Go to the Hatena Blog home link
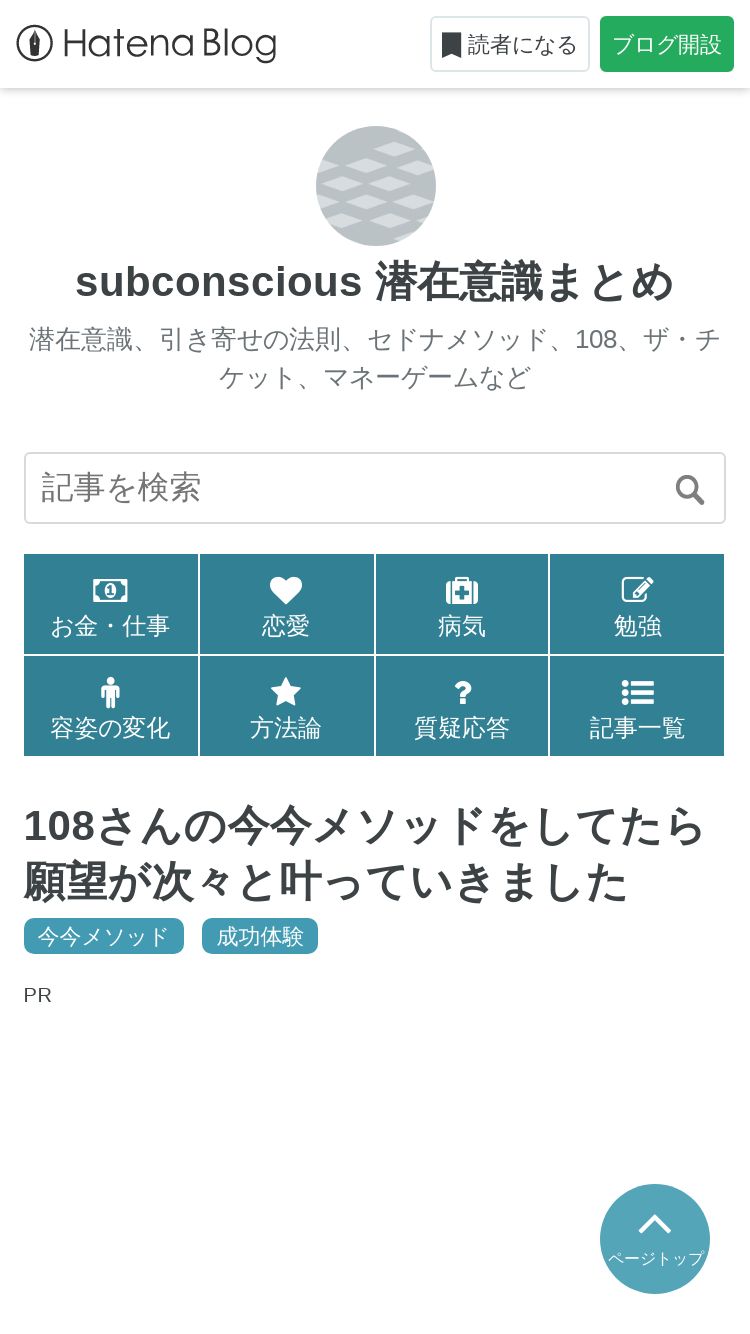 pyautogui.click(x=146, y=44)
